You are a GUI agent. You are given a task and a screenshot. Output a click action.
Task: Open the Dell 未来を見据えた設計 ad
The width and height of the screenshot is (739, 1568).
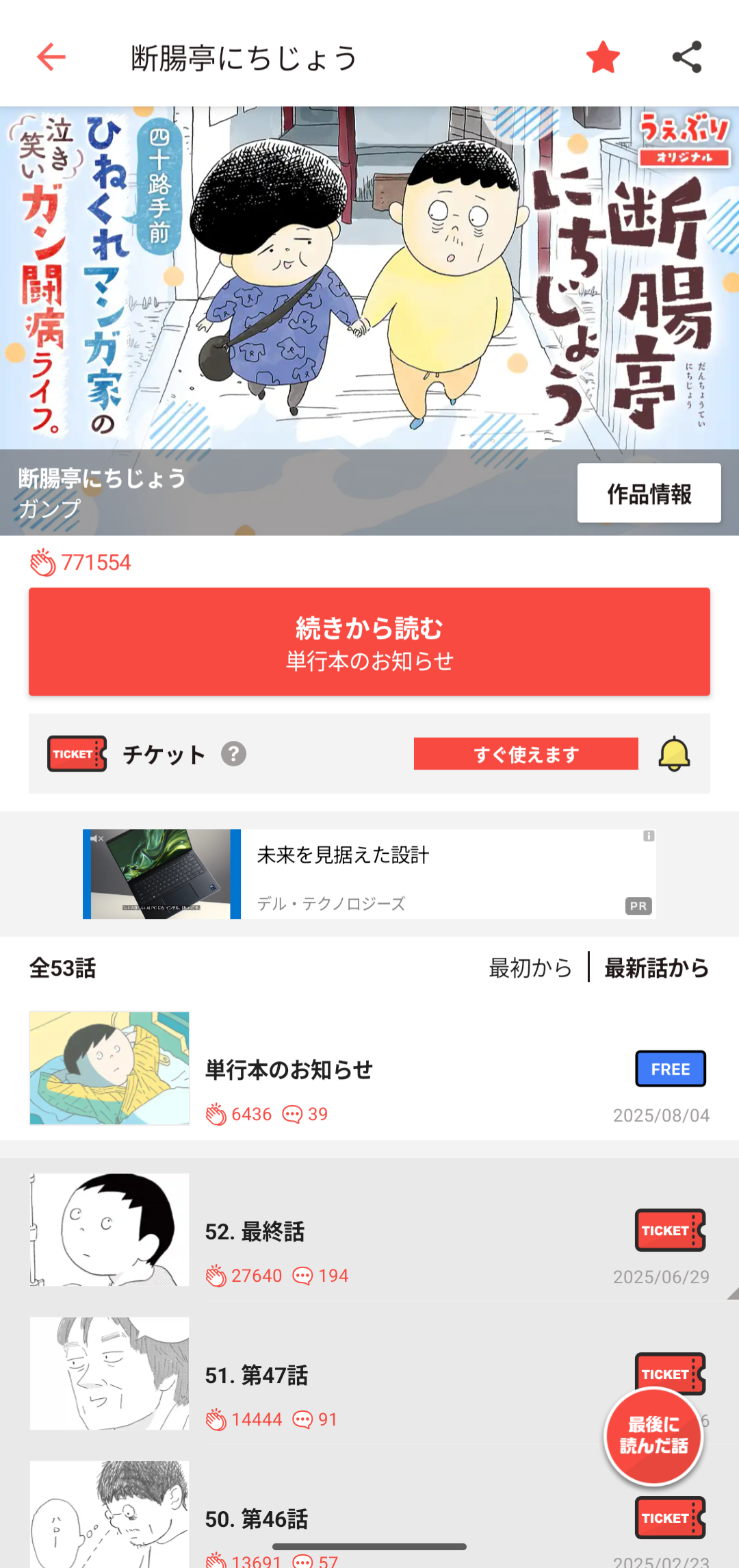click(x=369, y=874)
